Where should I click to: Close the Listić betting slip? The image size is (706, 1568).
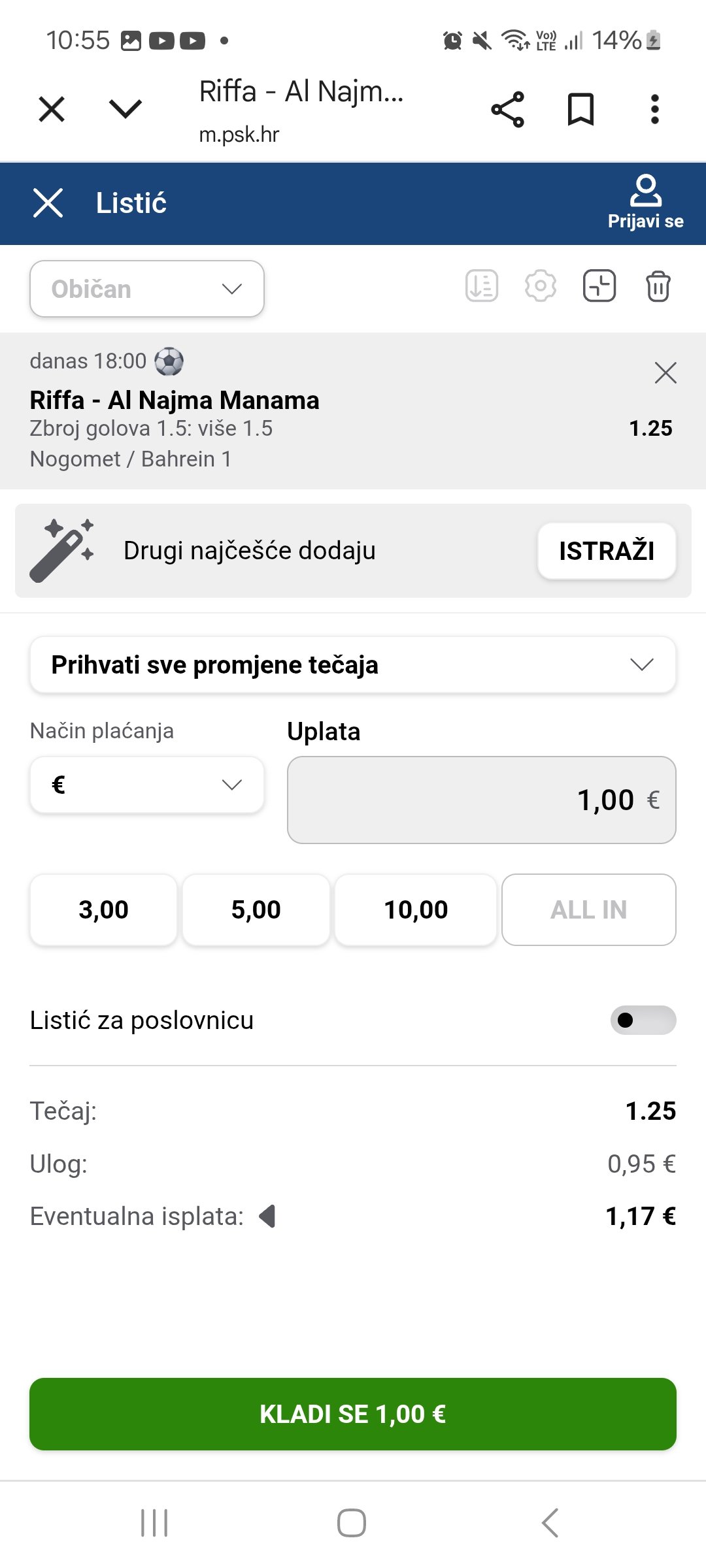(x=48, y=203)
